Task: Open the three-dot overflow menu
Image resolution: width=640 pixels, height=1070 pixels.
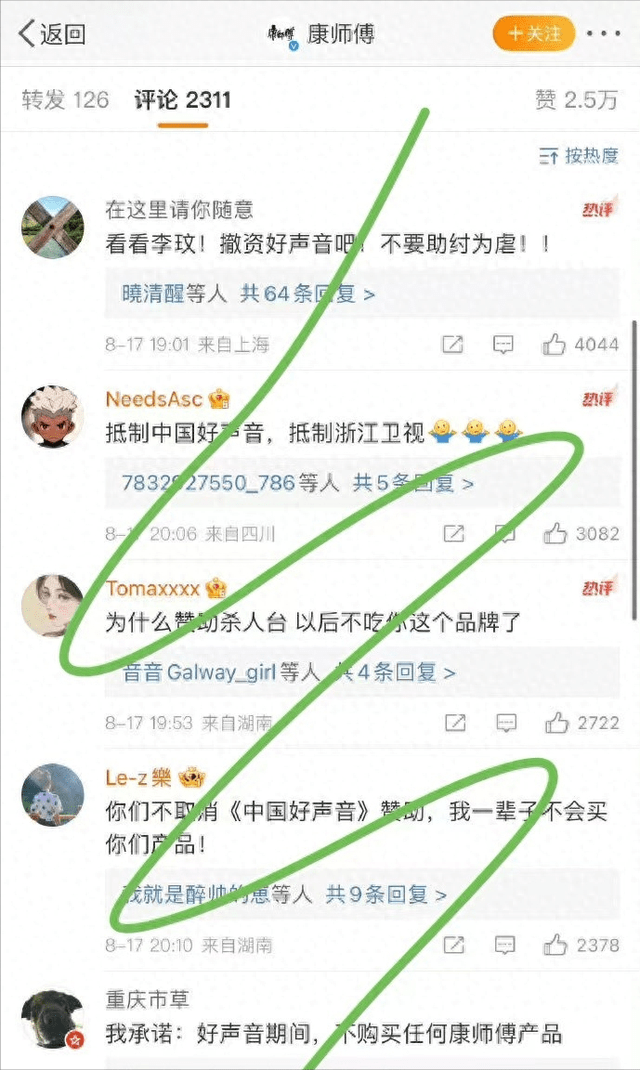Action: [x=603, y=34]
